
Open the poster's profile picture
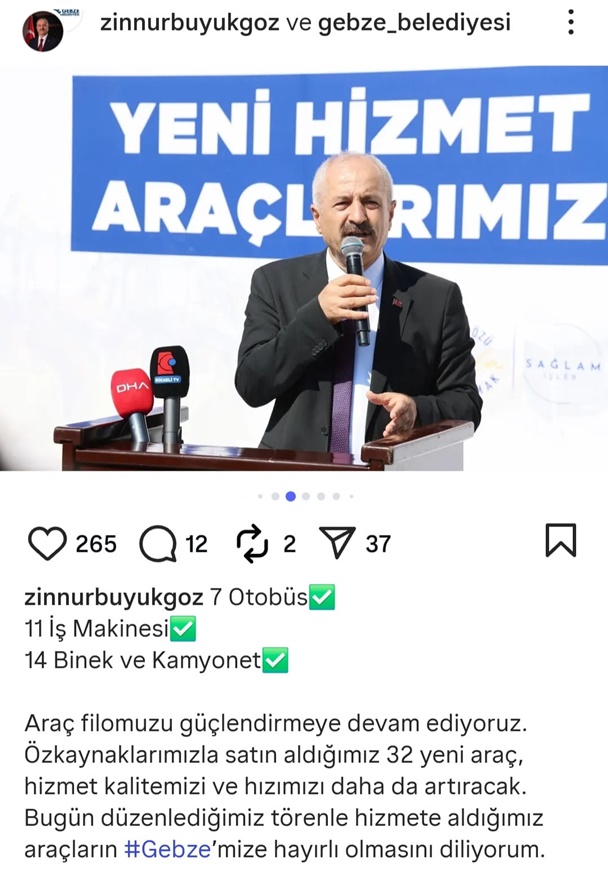42,30
